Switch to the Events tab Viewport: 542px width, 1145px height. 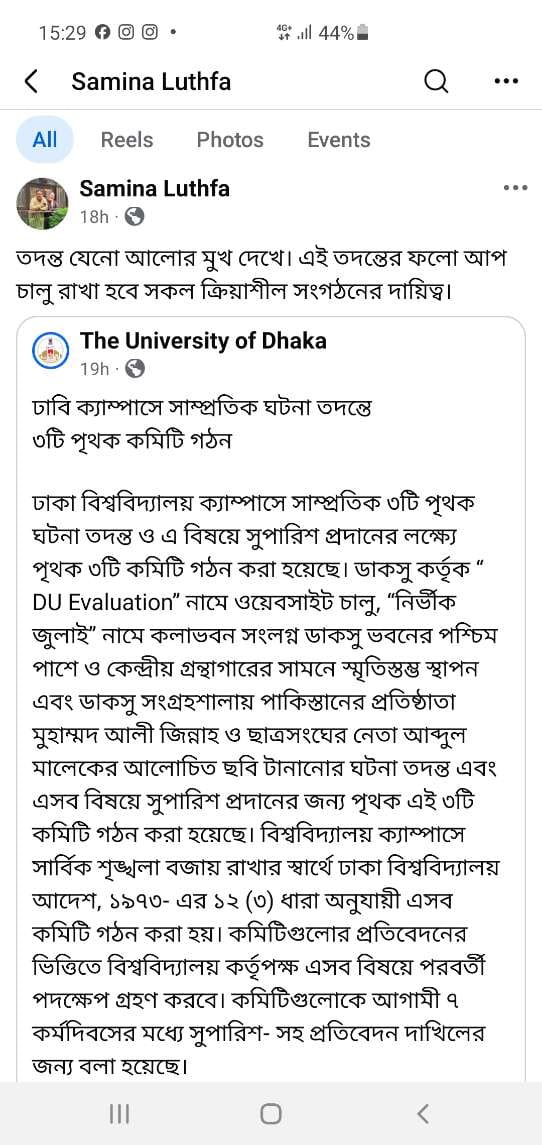(x=339, y=139)
